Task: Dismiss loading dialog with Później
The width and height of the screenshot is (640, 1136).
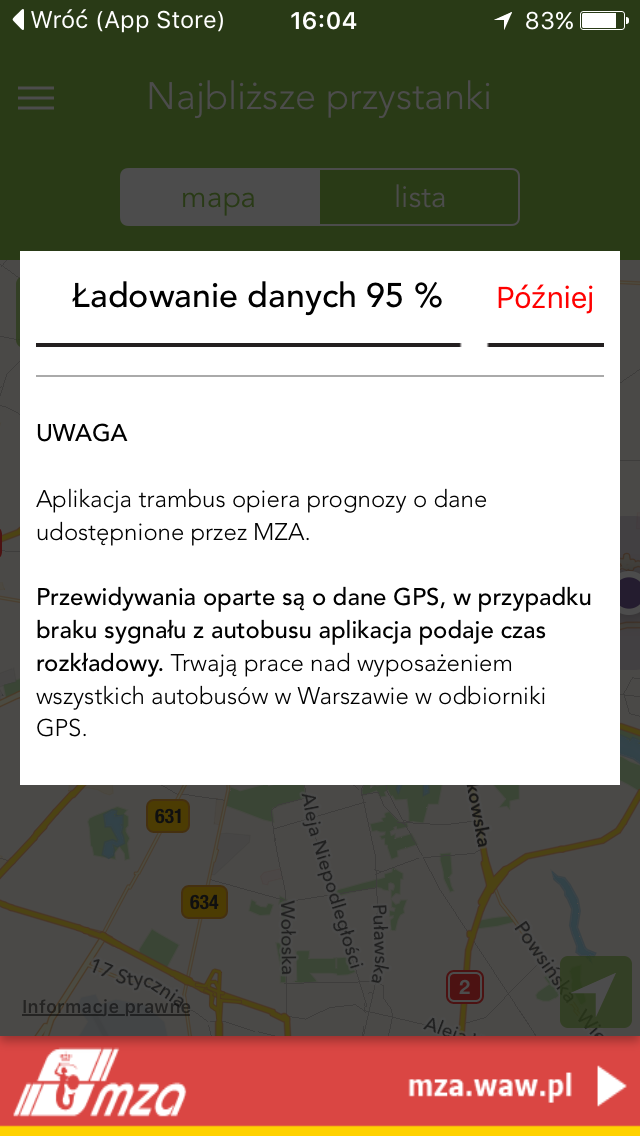Action: point(545,298)
